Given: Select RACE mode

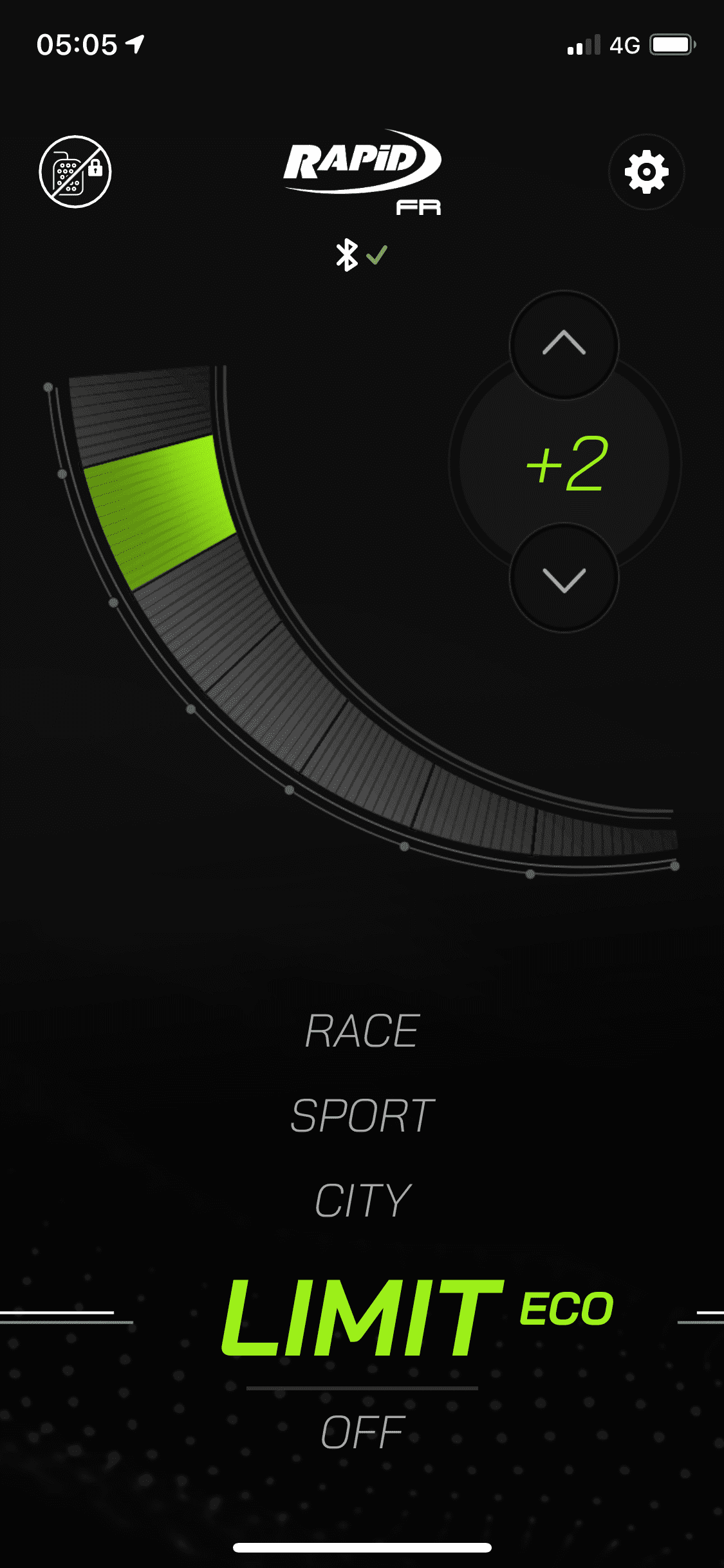Looking at the screenshot, I should point(362,1031).
